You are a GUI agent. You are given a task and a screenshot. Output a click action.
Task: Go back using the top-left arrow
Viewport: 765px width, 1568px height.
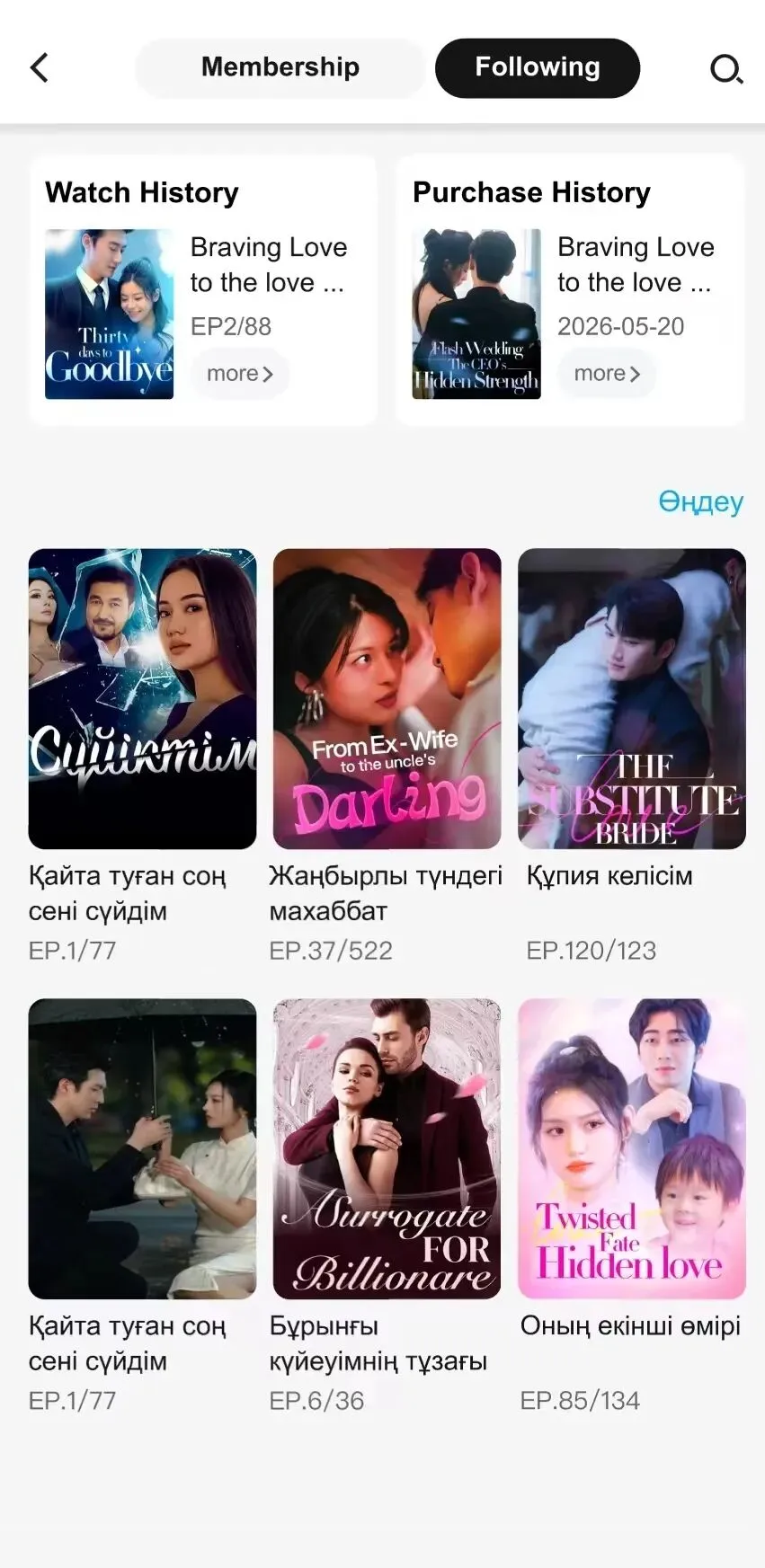tap(40, 67)
